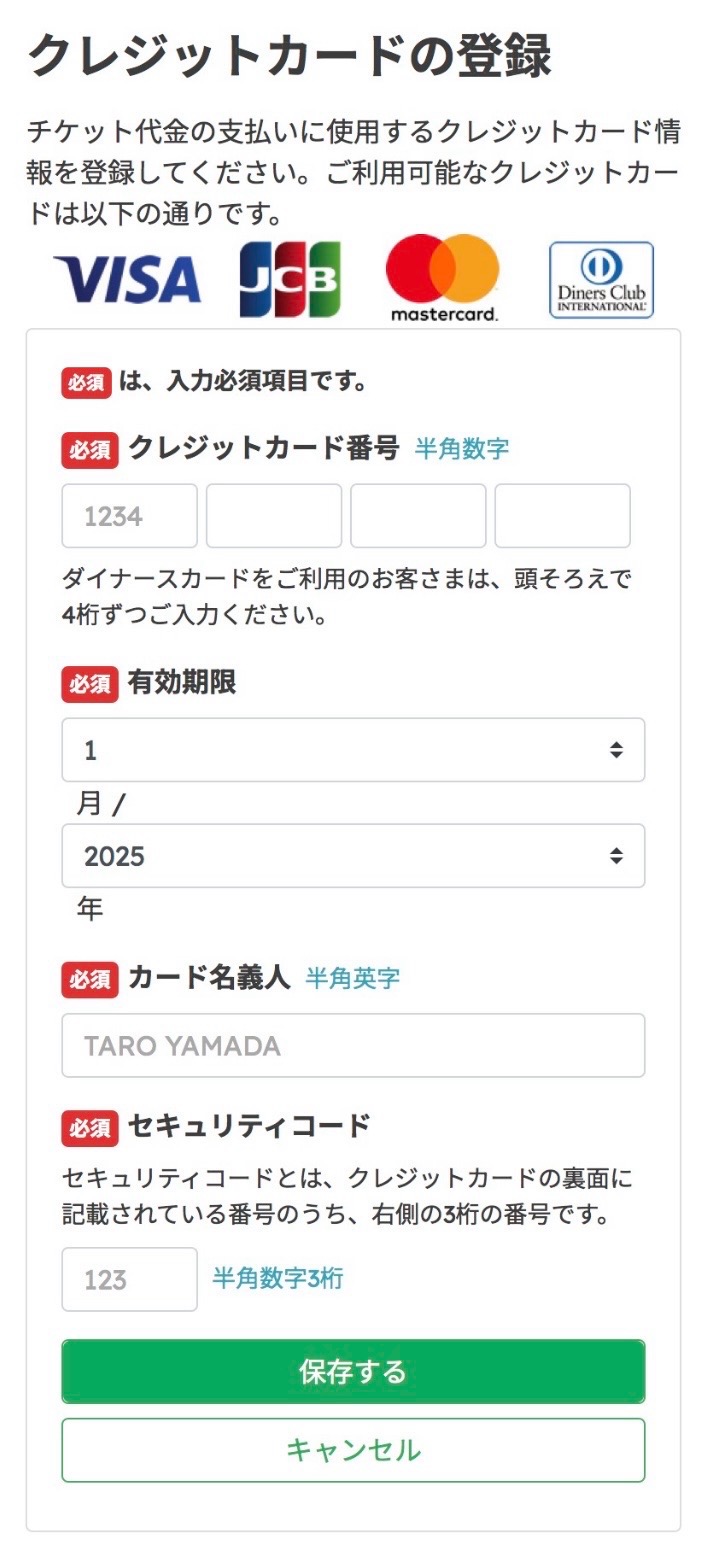Save the card with the green 保存する button
The height and width of the screenshot is (1565, 705).
click(353, 1372)
